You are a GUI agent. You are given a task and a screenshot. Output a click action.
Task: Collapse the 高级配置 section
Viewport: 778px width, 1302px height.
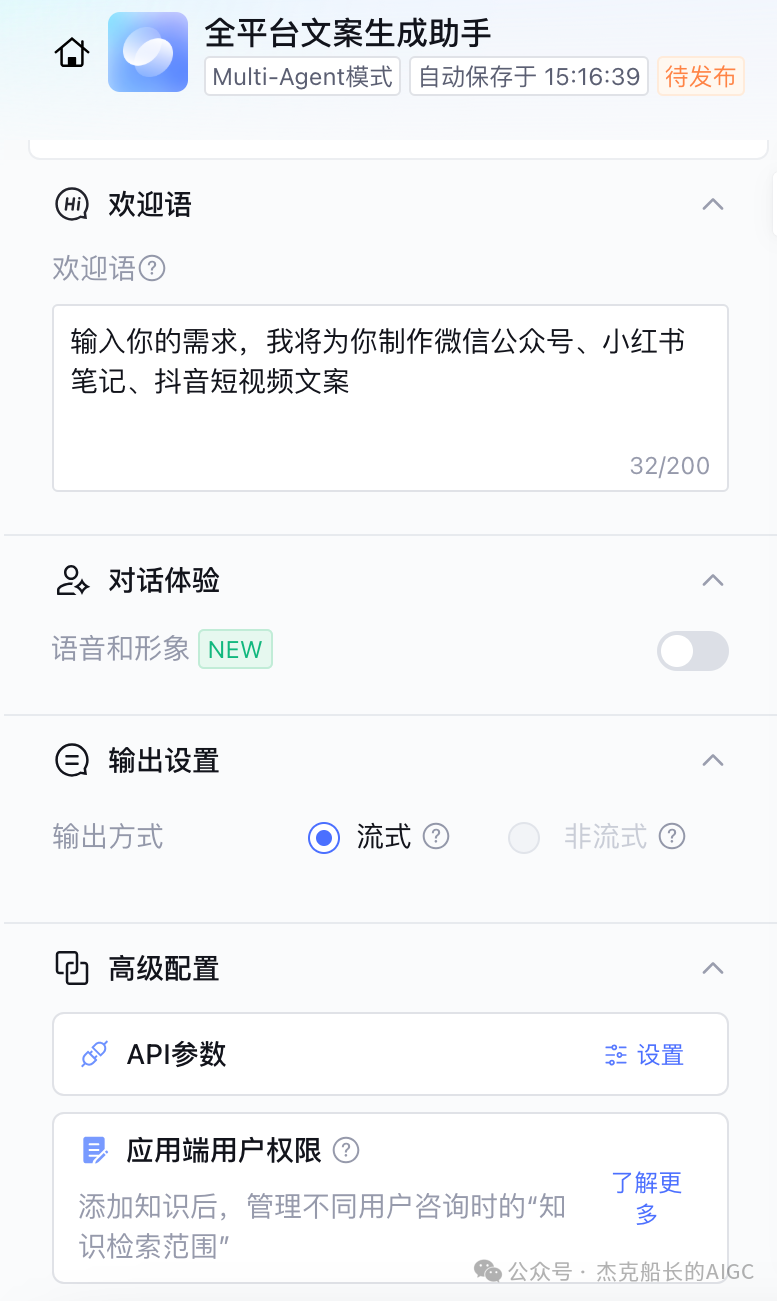[x=712, y=969]
